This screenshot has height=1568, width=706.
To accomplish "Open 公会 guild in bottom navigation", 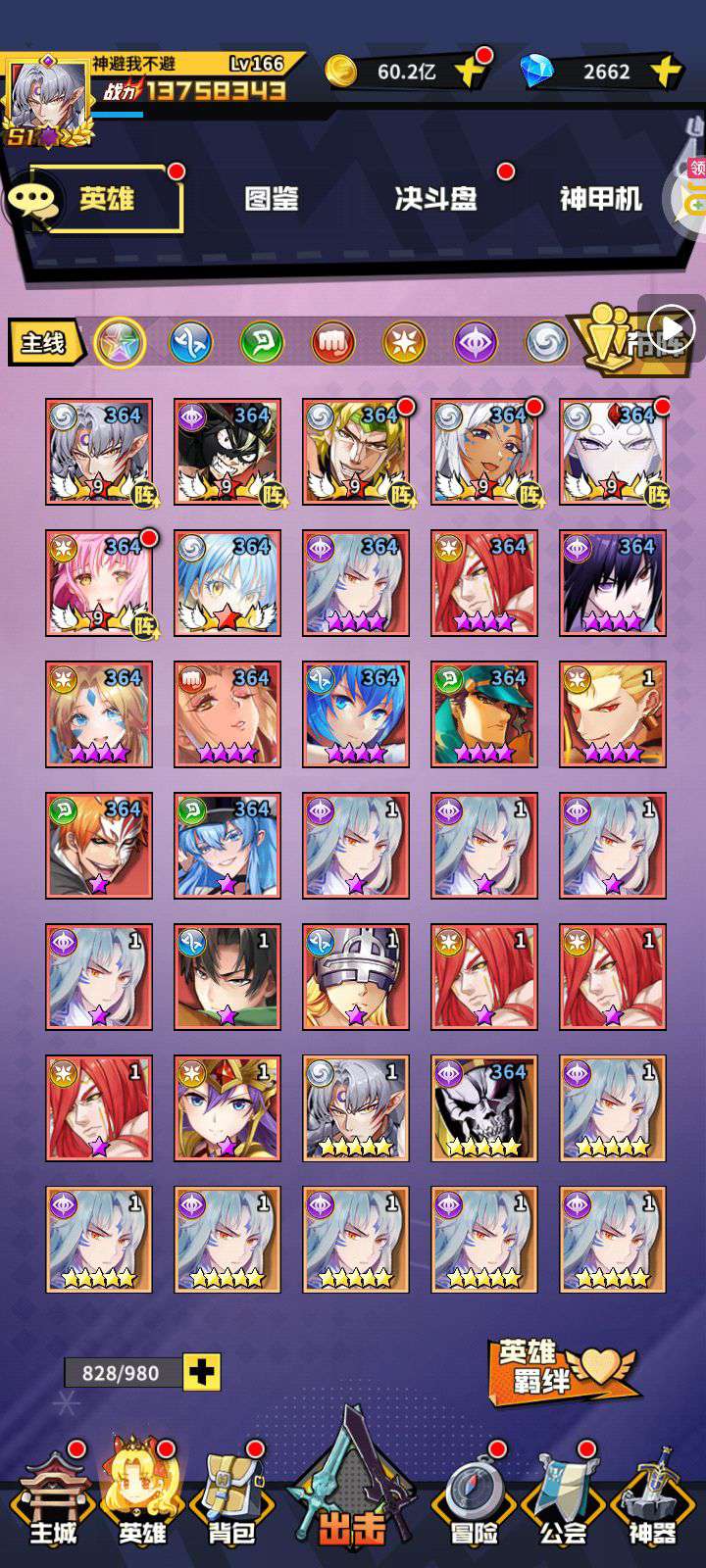I will click(563, 1499).
